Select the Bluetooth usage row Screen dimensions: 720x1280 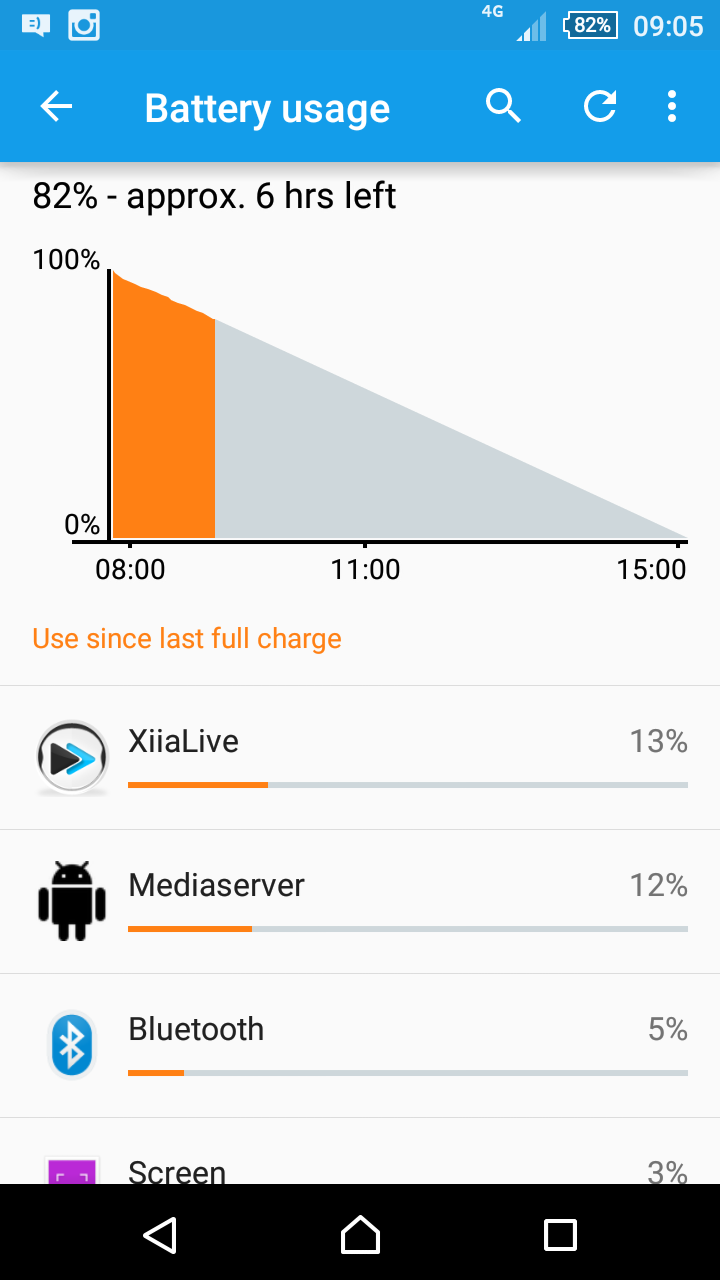pos(360,1046)
